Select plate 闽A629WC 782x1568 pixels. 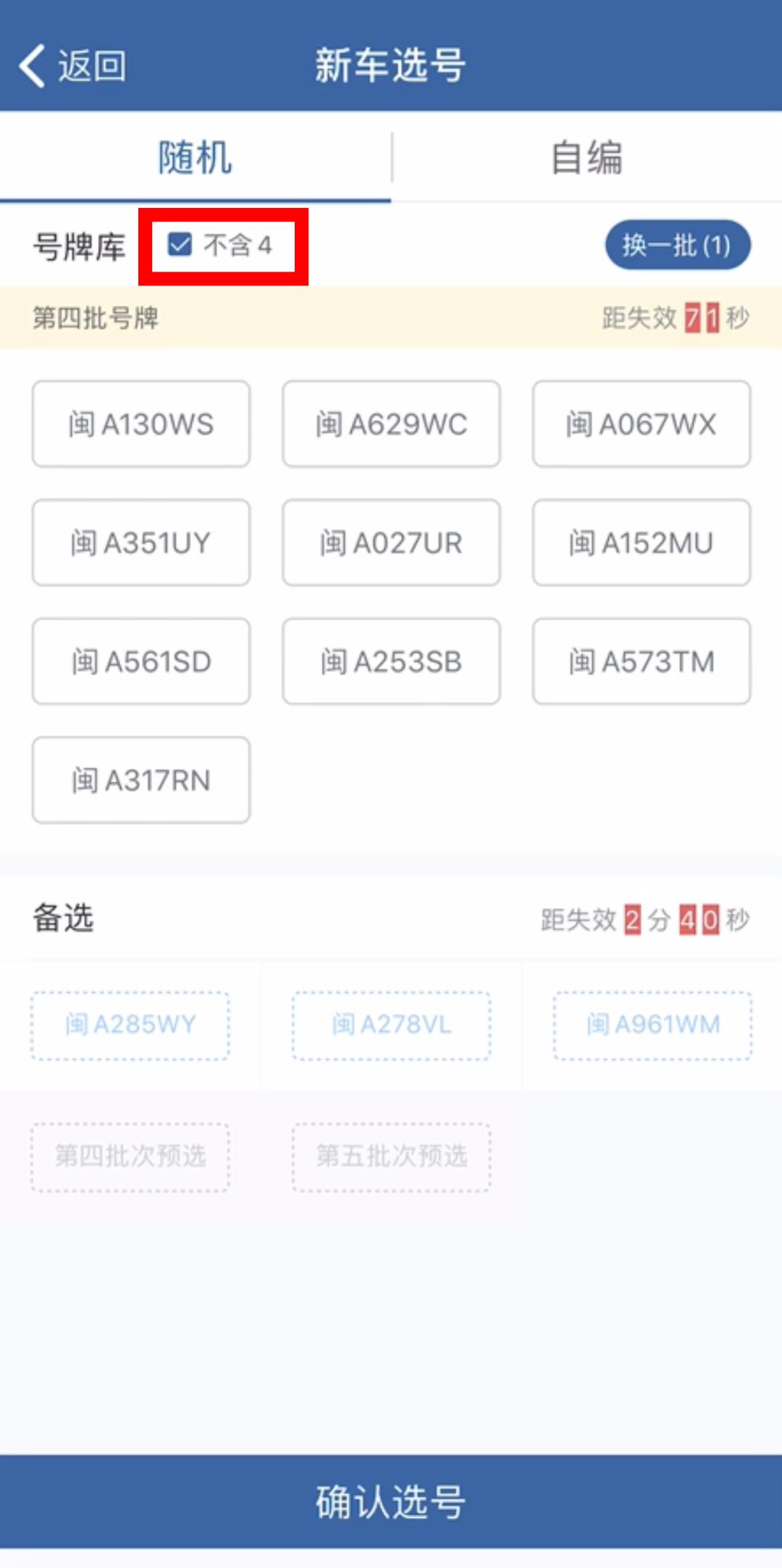point(391,424)
